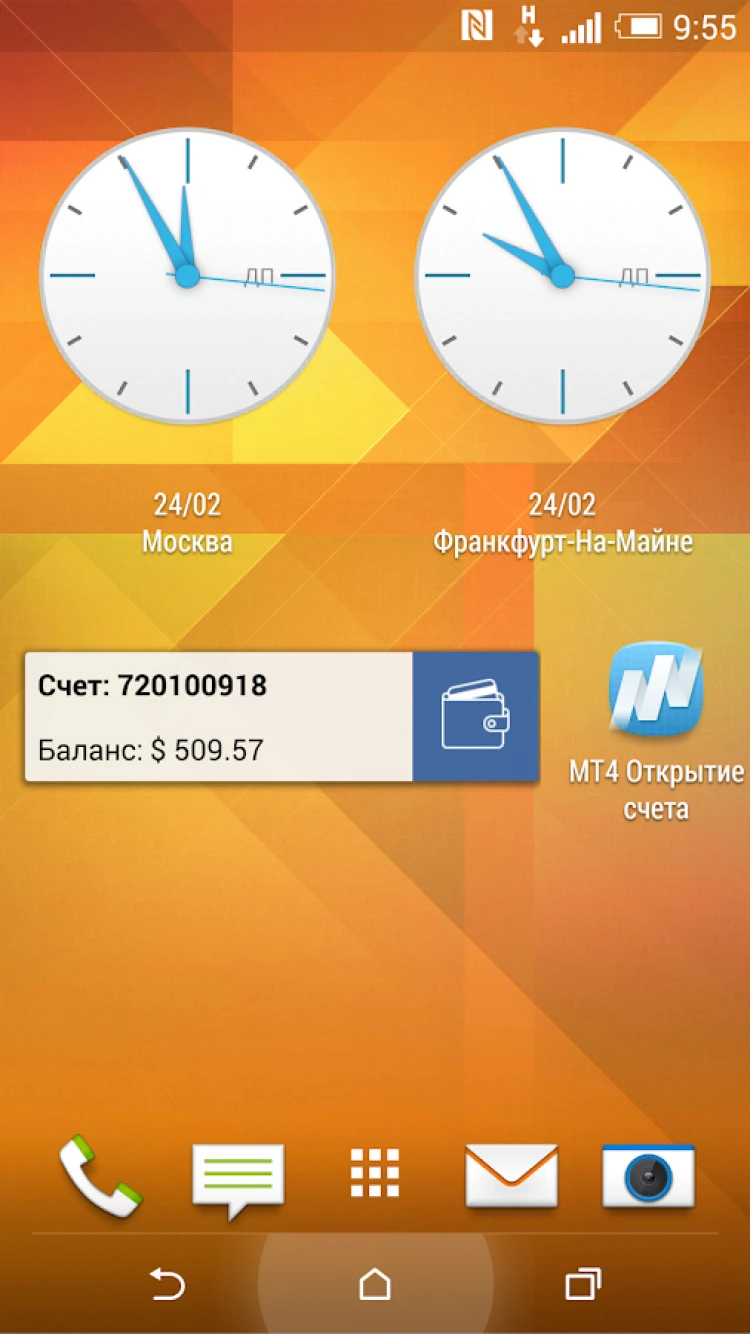
Task: Open the mail app
Action: pyautogui.click(x=511, y=1176)
